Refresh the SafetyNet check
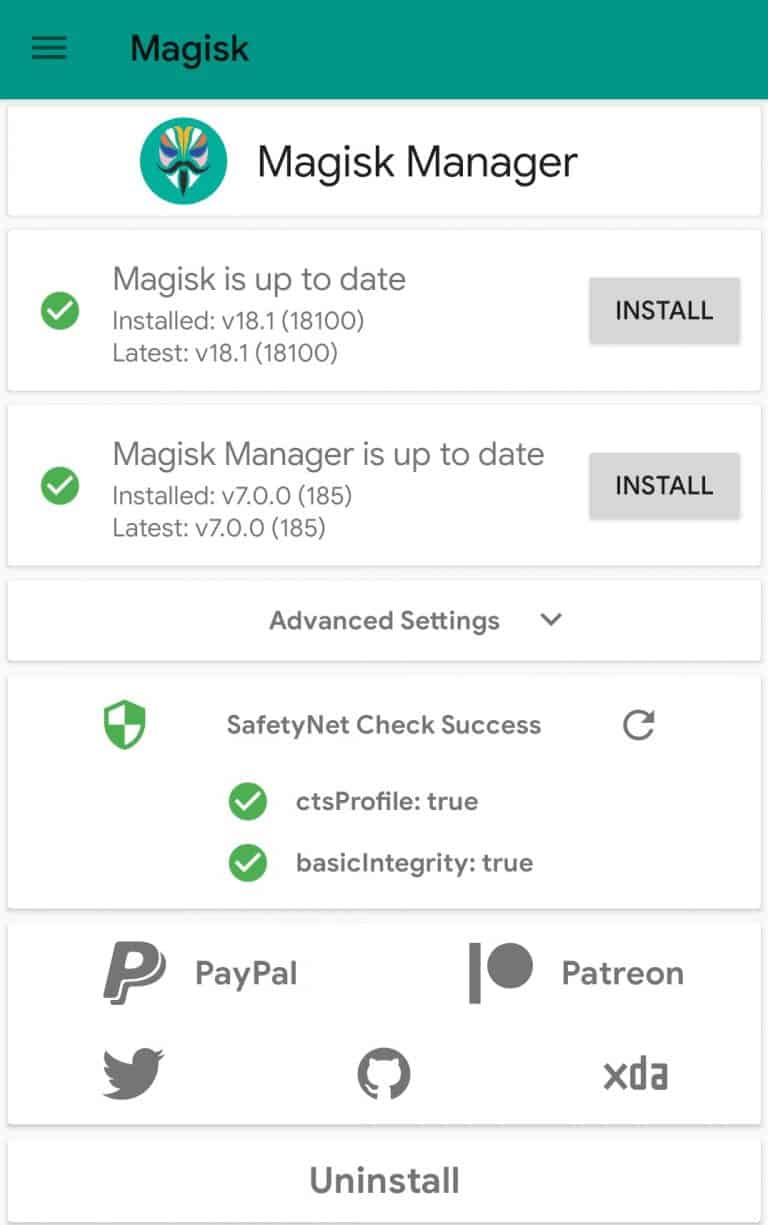Viewport: 768px width, 1225px height. (641, 725)
